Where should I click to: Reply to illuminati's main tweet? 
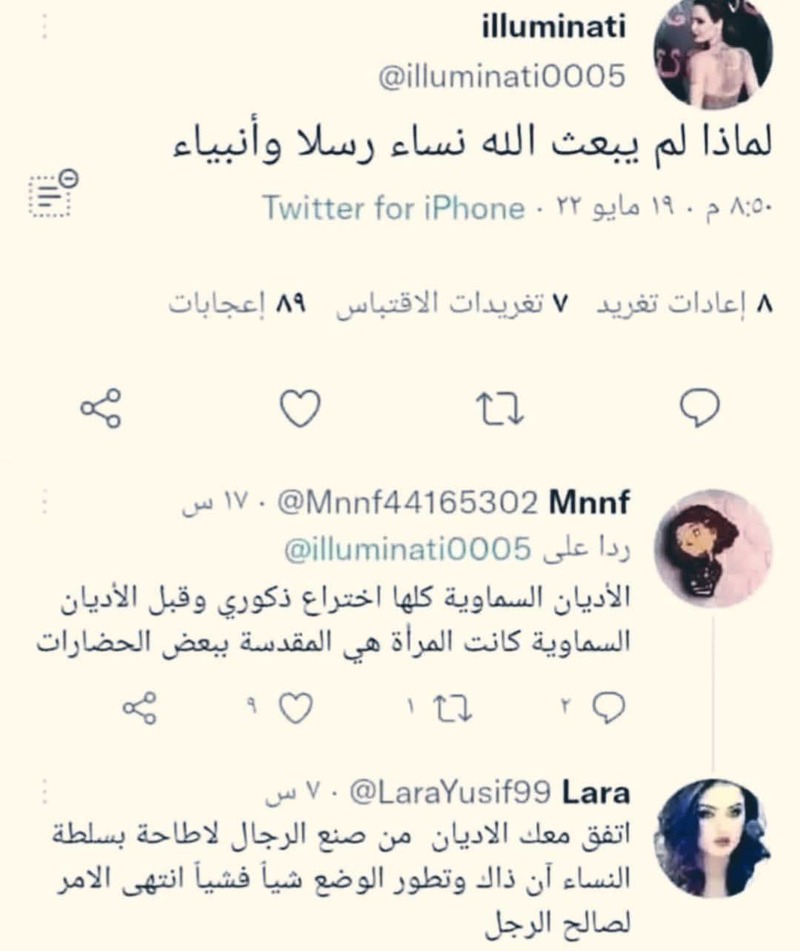coord(699,408)
